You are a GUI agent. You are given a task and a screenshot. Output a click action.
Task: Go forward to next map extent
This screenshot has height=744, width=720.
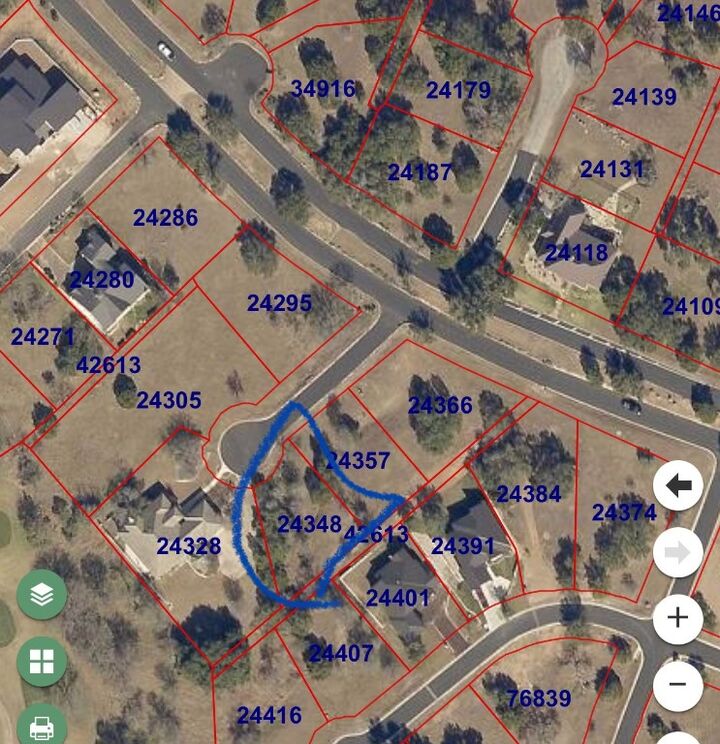click(x=678, y=553)
